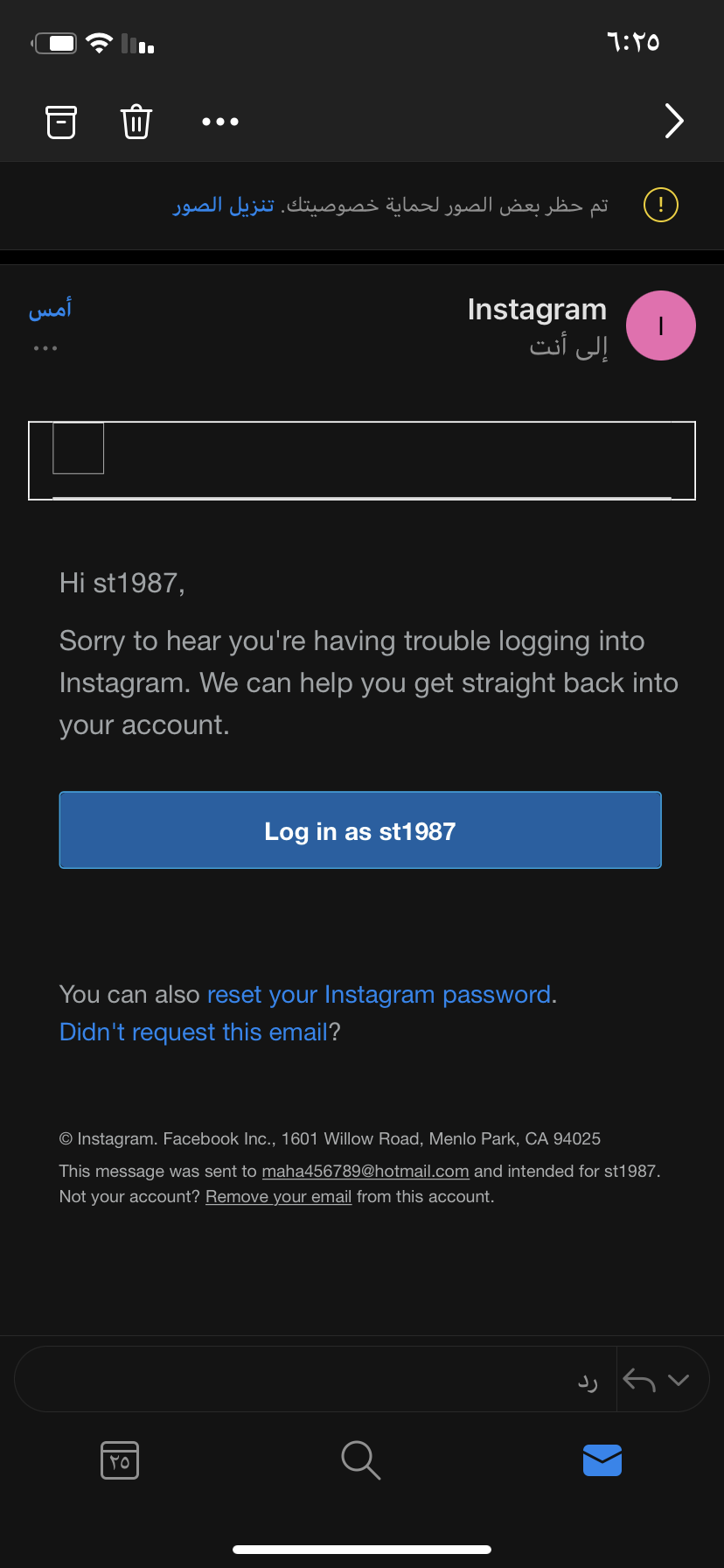Open the Instagram sender avatar
The width and height of the screenshot is (724, 1568).
tap(661, 325)
